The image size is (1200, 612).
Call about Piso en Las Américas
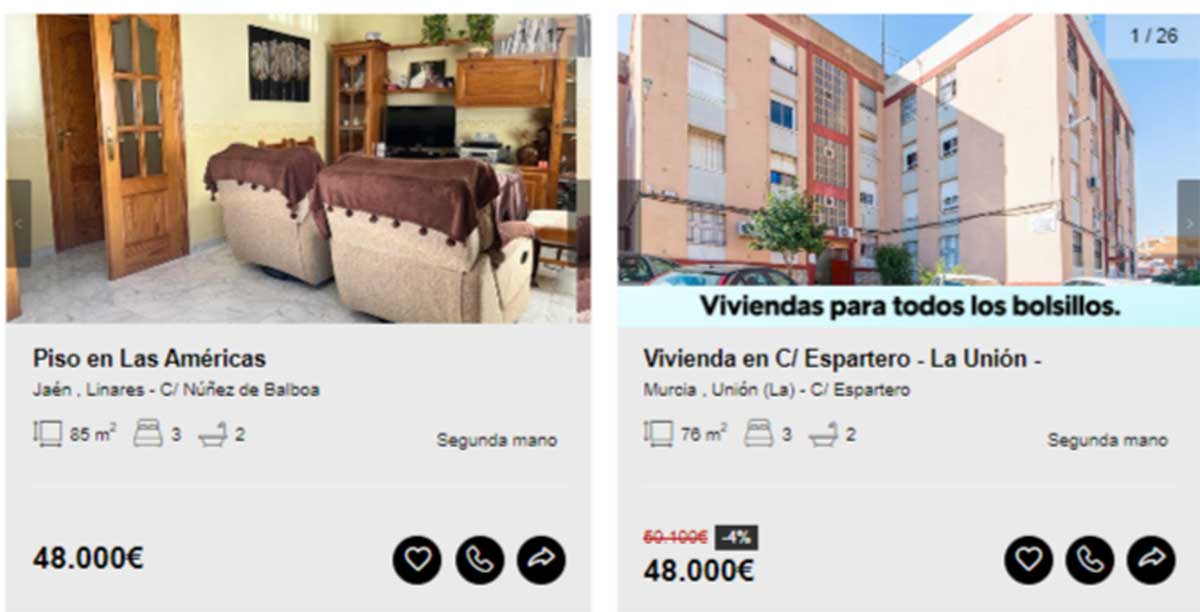pos(480,560)
